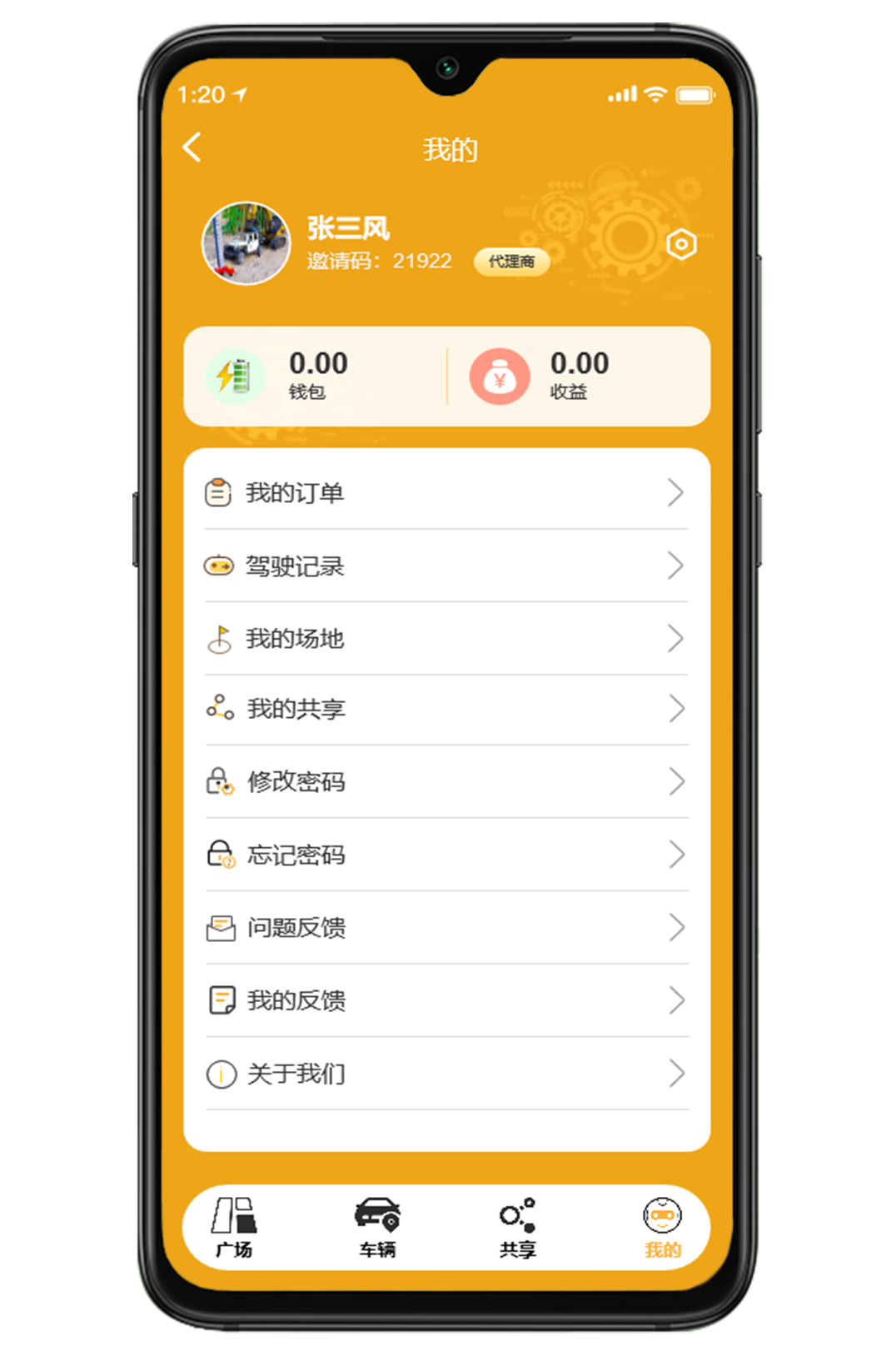Open 问题反馈 feedback form
Image resolution: width=896 pixels, height=1356 pixels.
tap(446, 927)
